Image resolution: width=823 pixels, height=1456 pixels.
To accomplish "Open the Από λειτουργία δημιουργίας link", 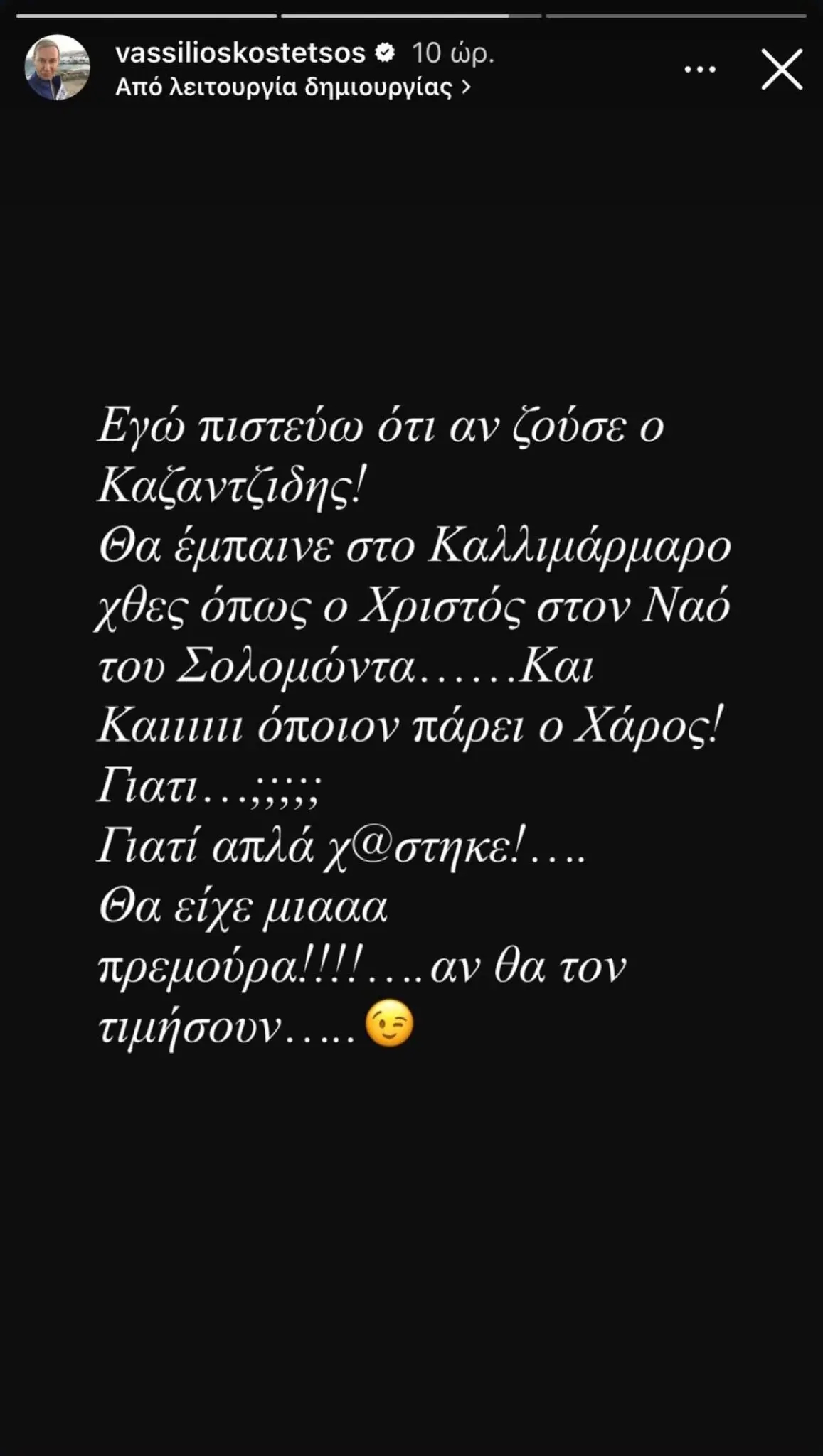I will click(x=292, y=87).
